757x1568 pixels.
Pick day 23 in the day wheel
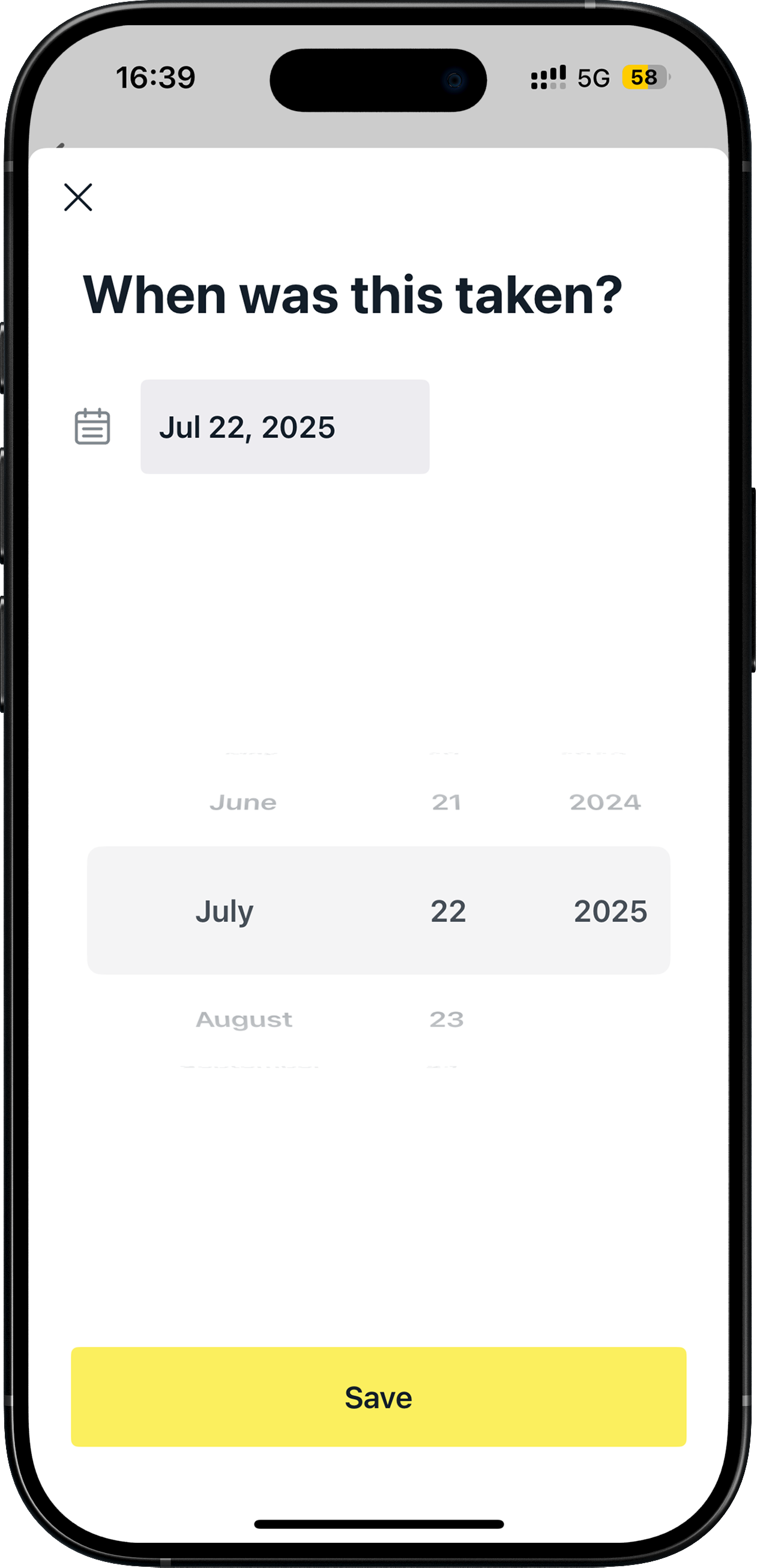447,1019
